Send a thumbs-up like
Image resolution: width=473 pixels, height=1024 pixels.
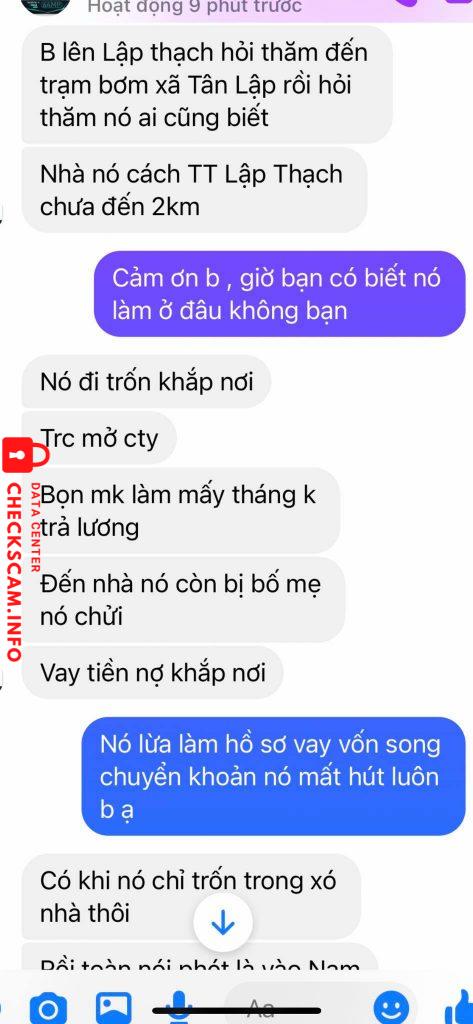[x=459, y=1008]
